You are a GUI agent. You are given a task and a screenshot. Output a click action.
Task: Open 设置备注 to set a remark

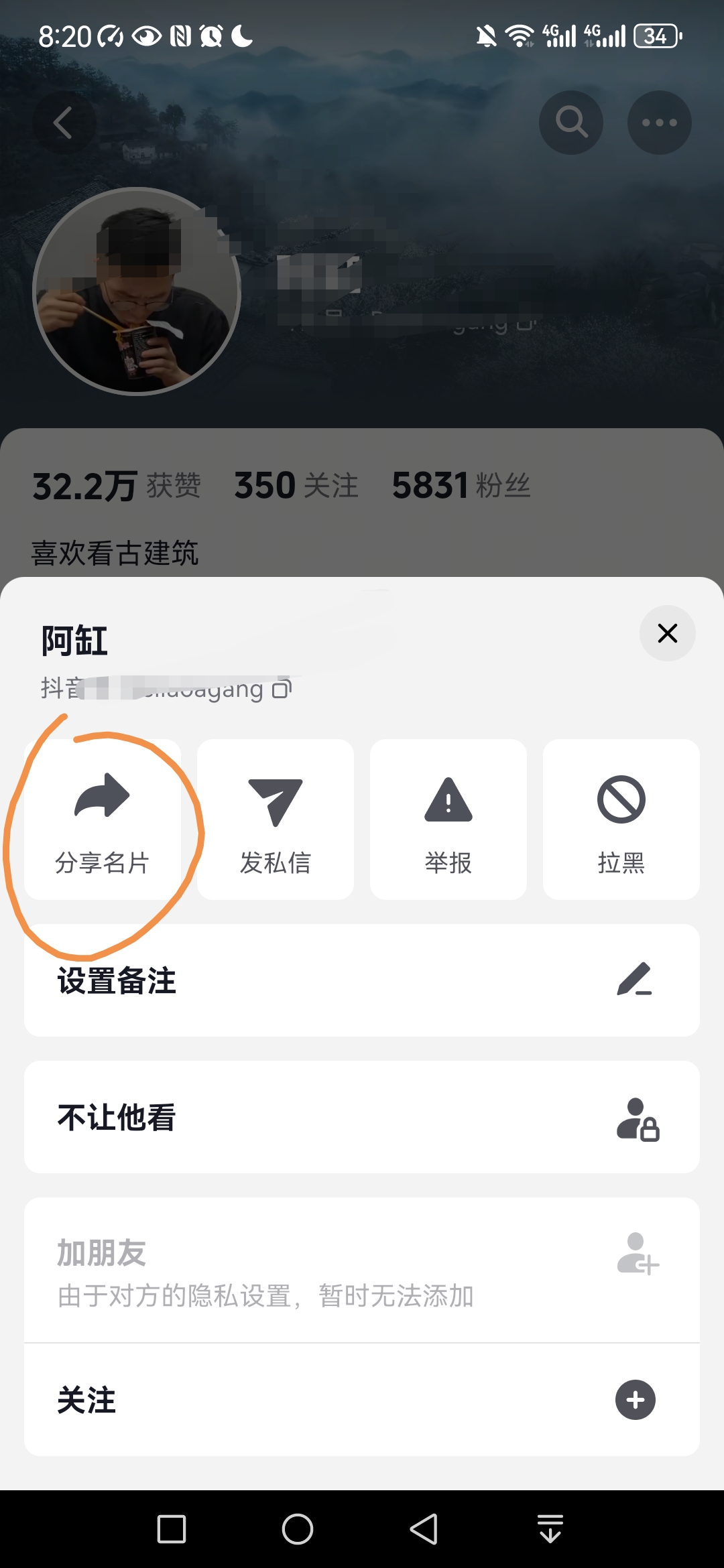point(362,980)
